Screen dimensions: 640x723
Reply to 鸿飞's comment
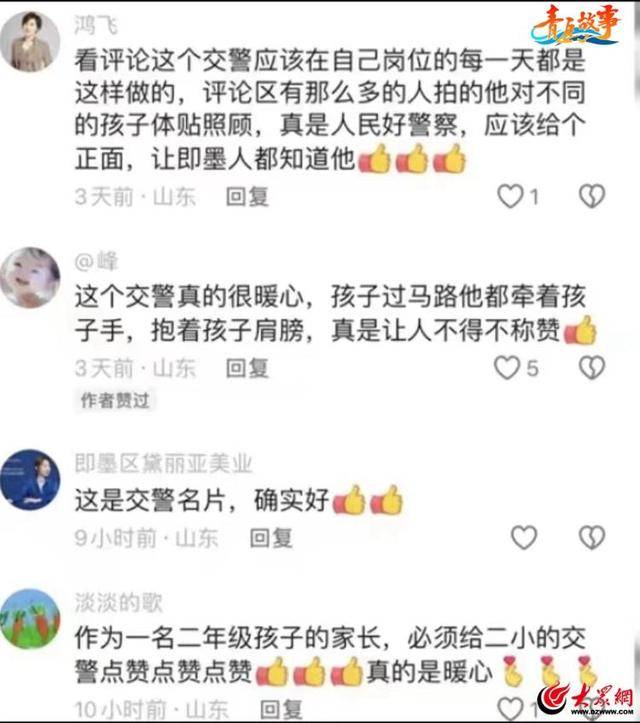click(248, 197)
